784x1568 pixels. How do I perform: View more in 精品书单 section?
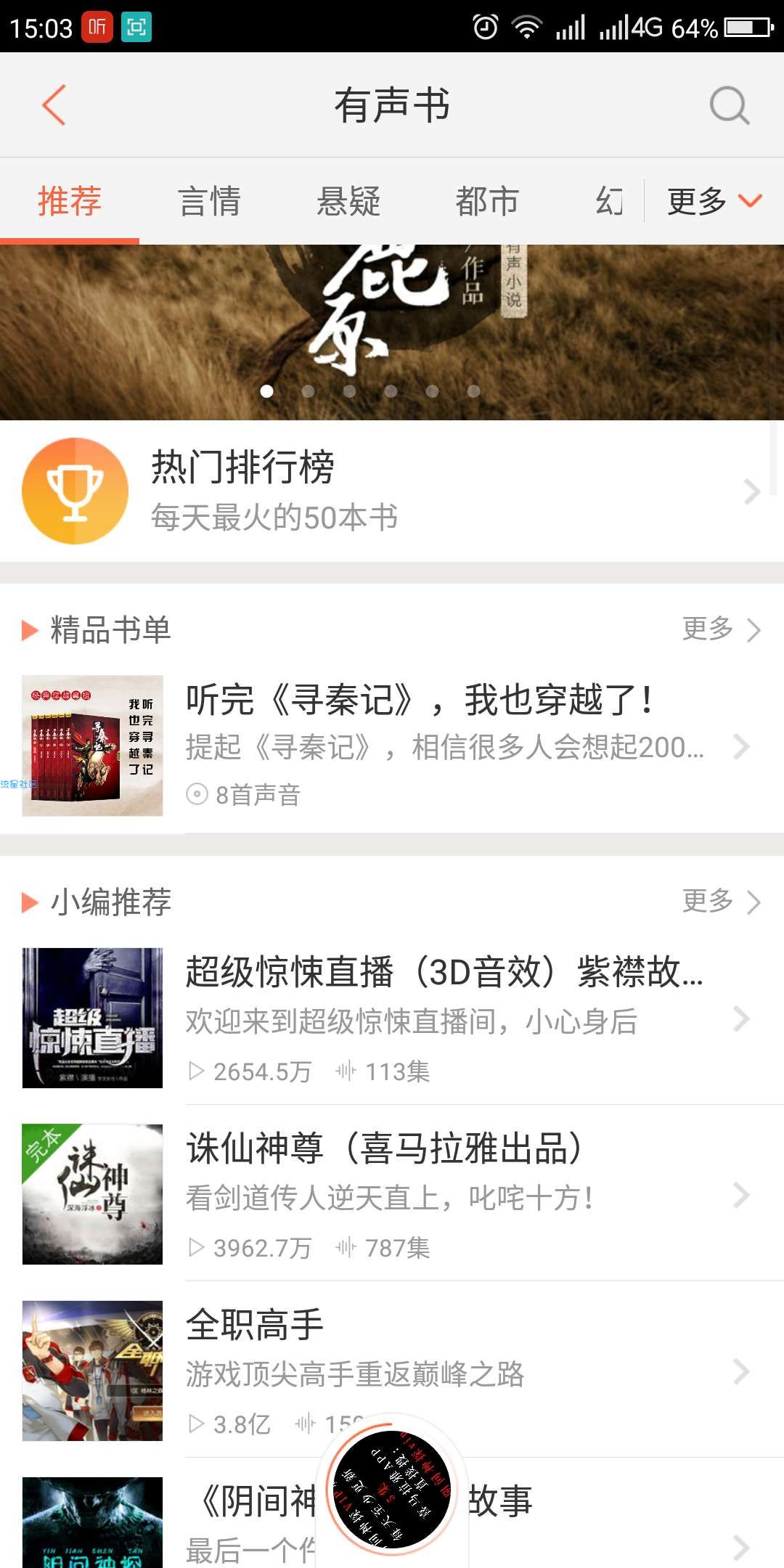[x=720, y=629]
